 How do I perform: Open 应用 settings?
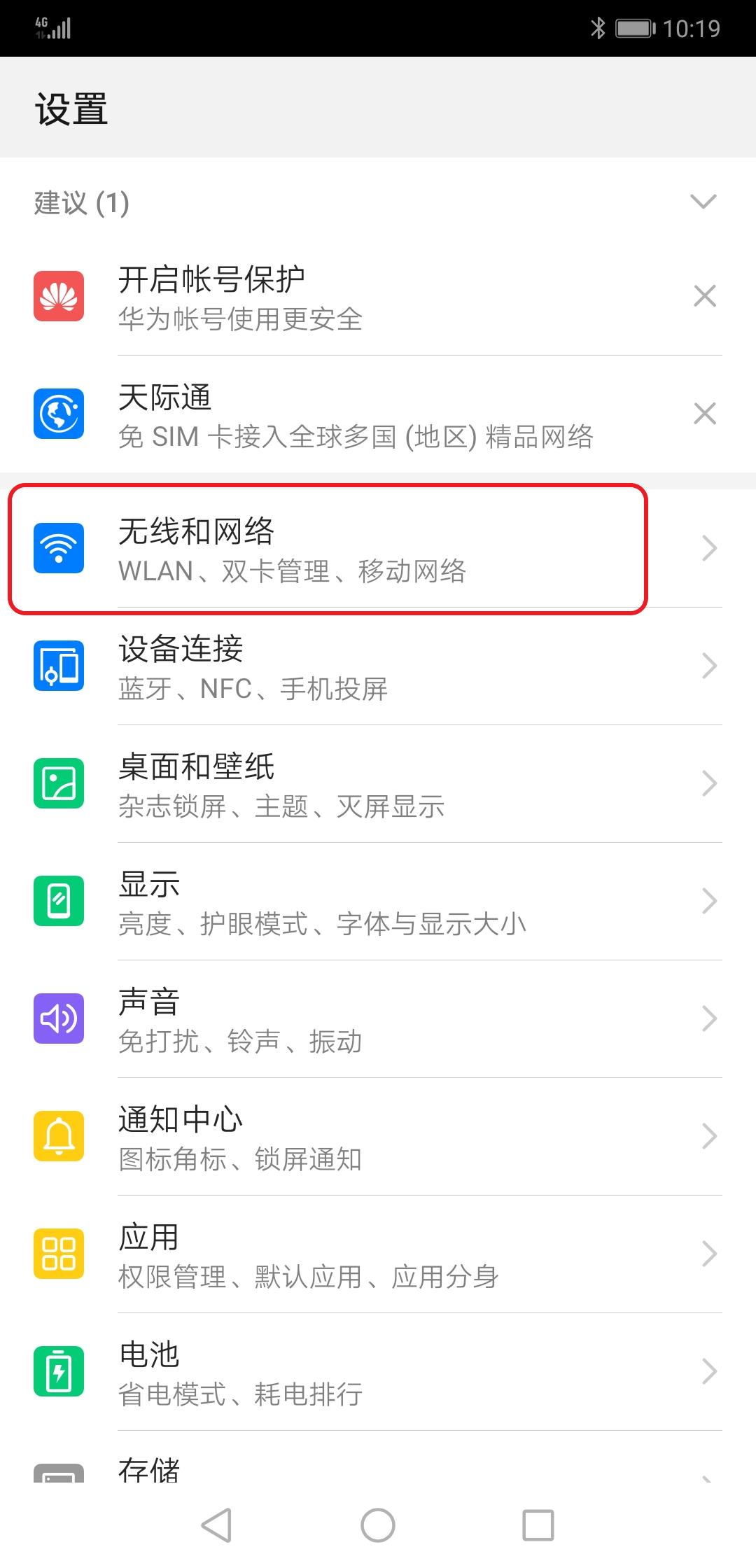350,1255
